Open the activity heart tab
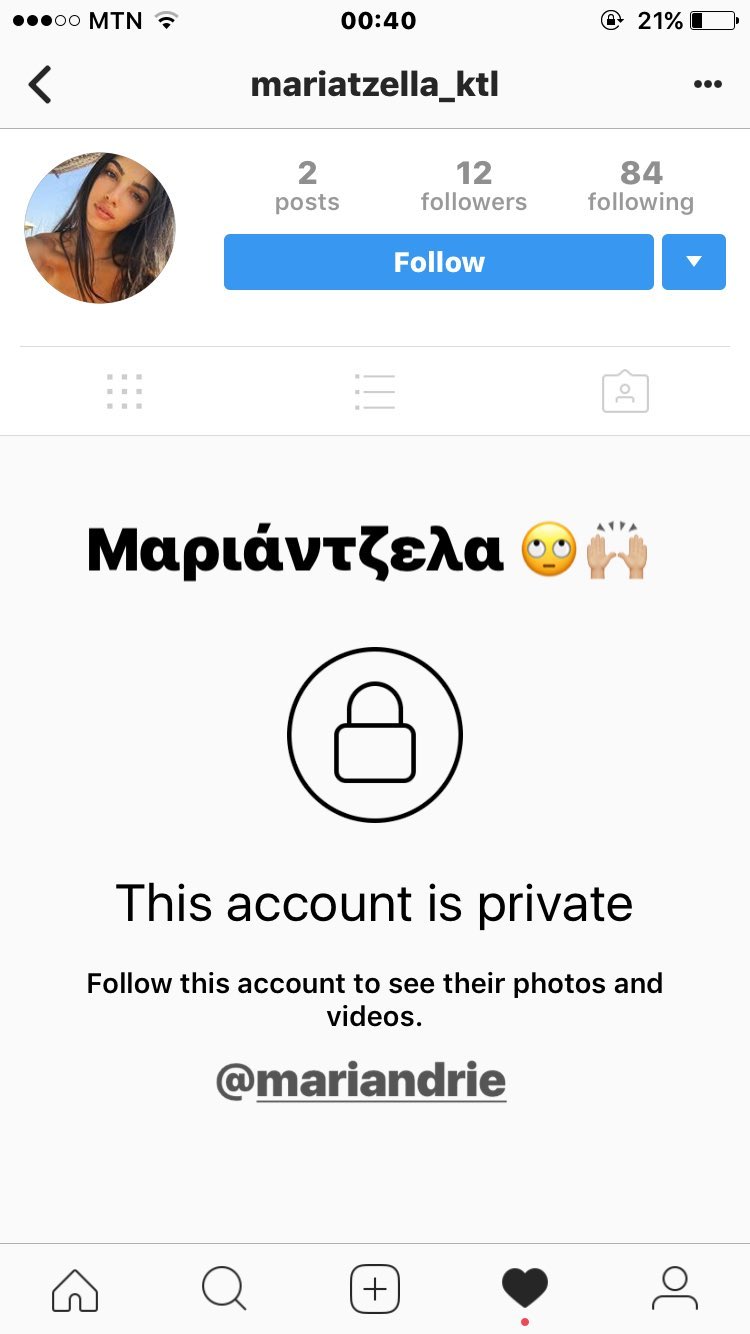750x1334 pixels. [x=525, y=1288]
